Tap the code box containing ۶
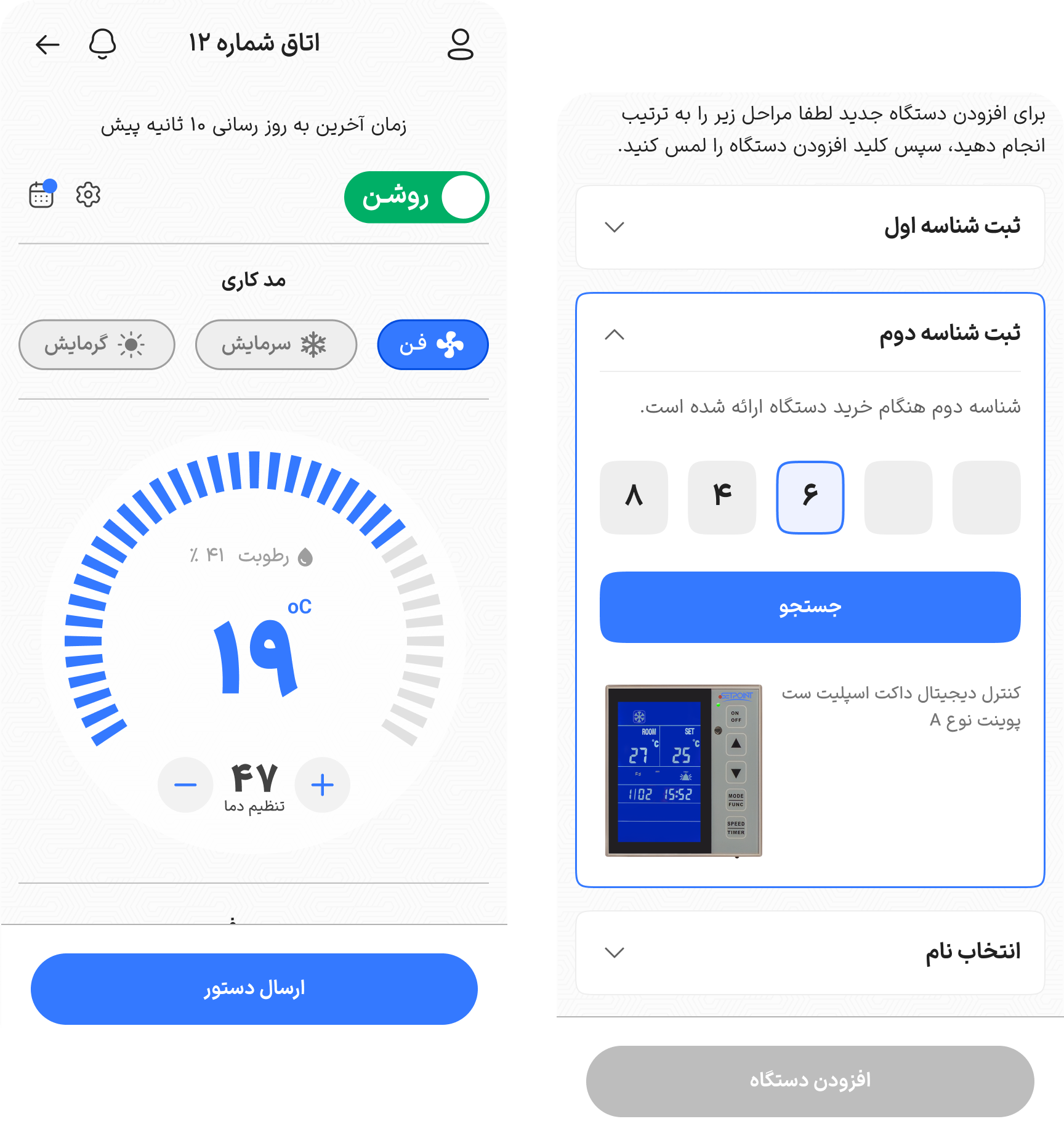 (810, 497)
